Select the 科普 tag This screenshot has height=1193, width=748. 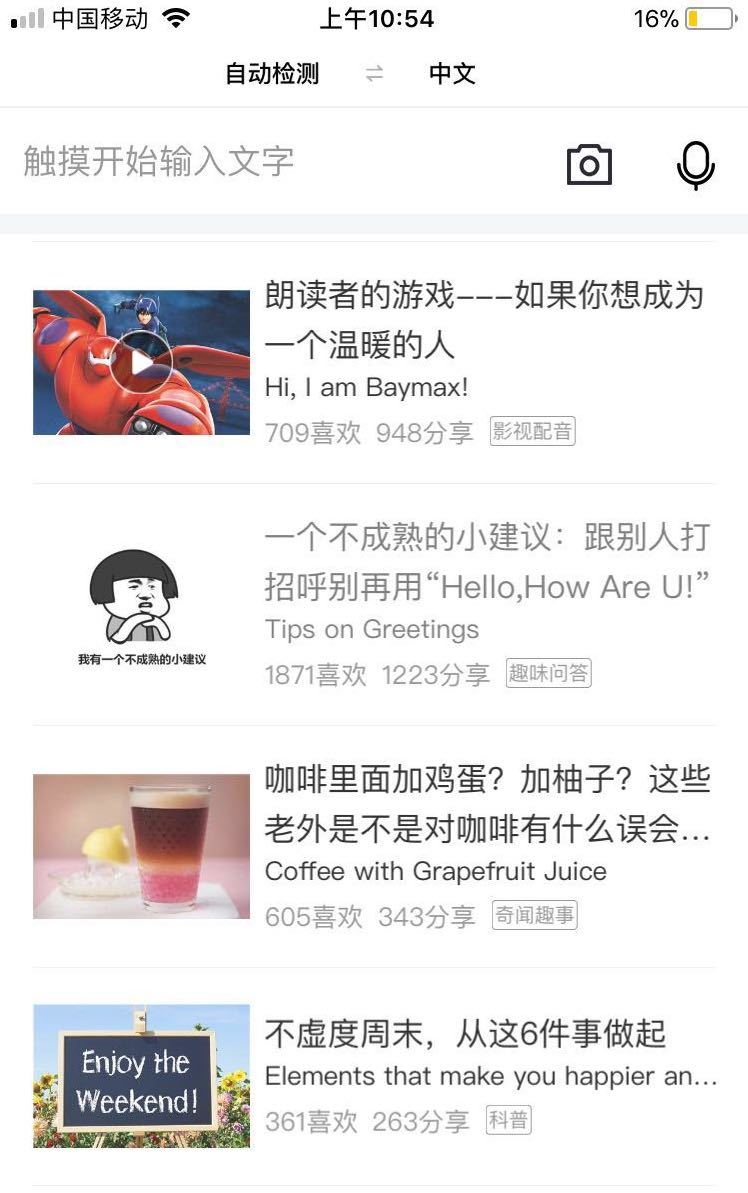point(508,1121)
